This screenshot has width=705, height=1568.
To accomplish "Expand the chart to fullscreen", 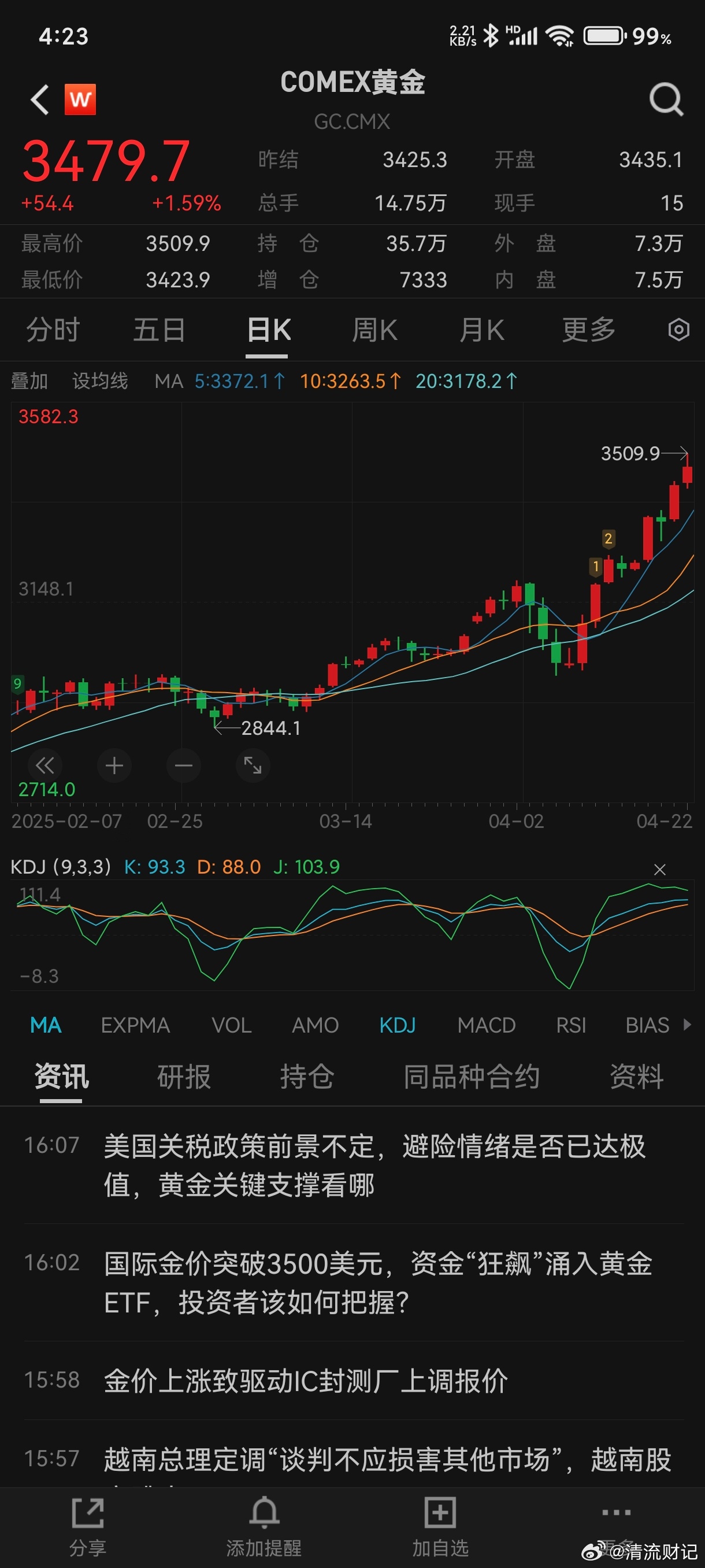I will (x=253, y=765).
